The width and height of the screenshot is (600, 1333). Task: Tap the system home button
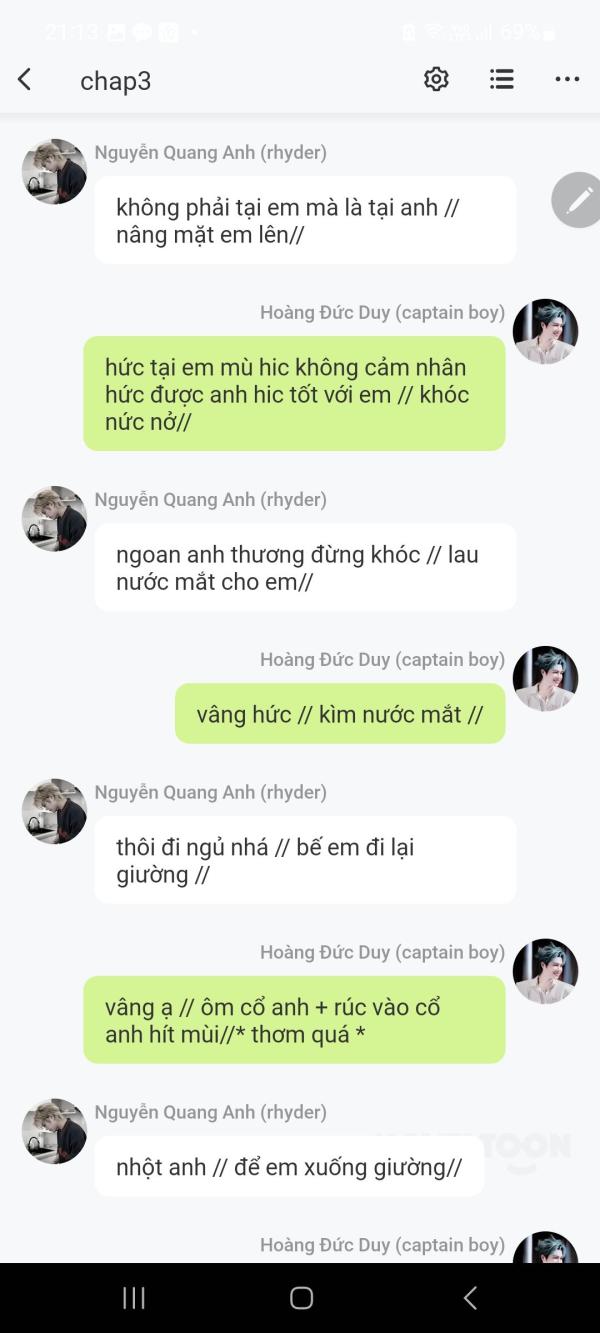[301, 1298]
